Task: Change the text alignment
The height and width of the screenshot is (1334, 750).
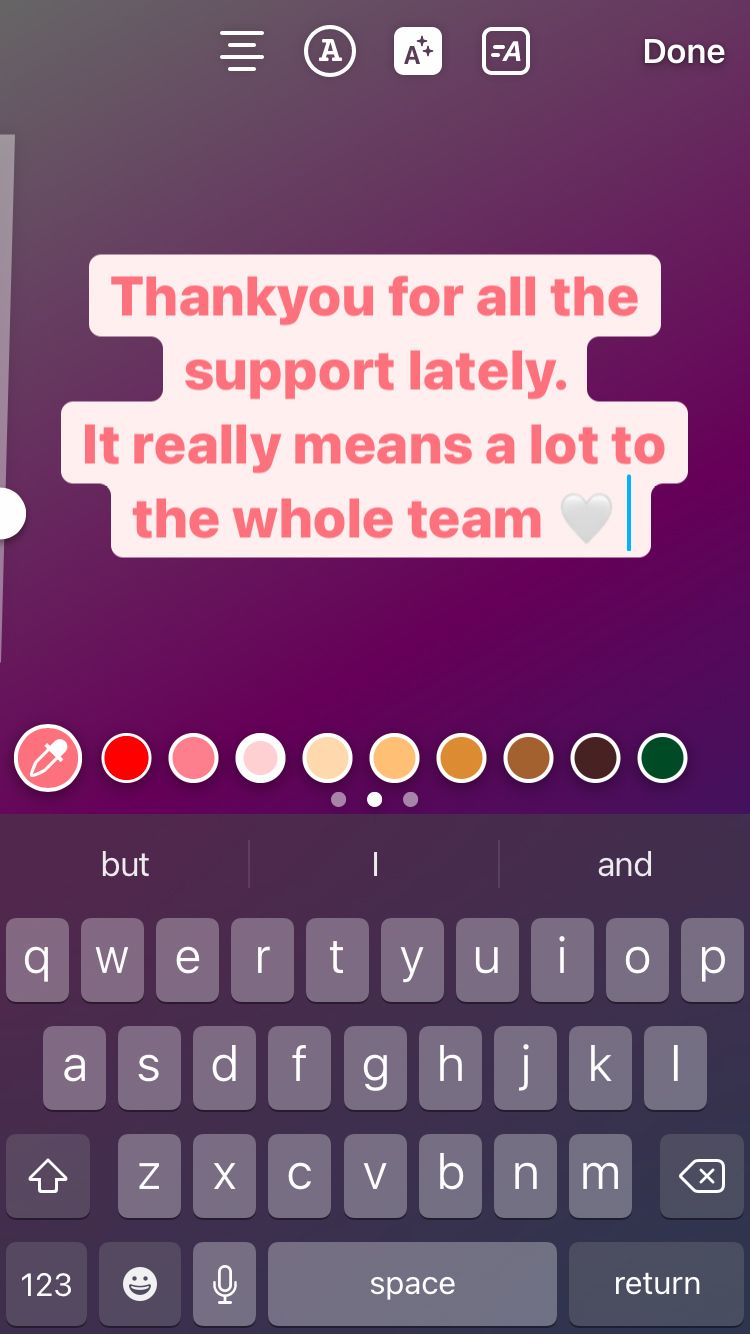Action: pyautogui.click(x=242, y=51)
